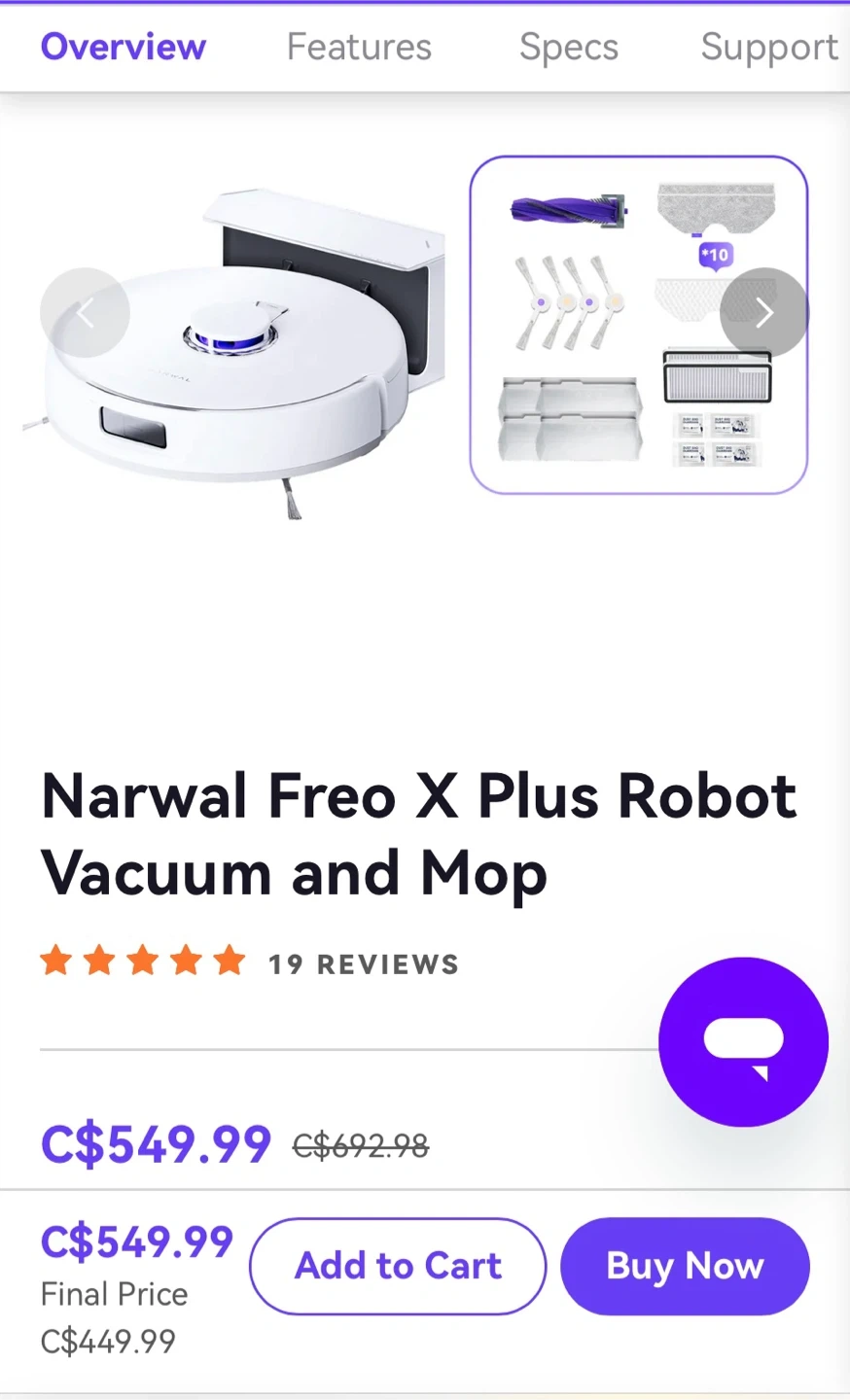
Task: Select the Overview tab
Action: [x=124, y=47]
